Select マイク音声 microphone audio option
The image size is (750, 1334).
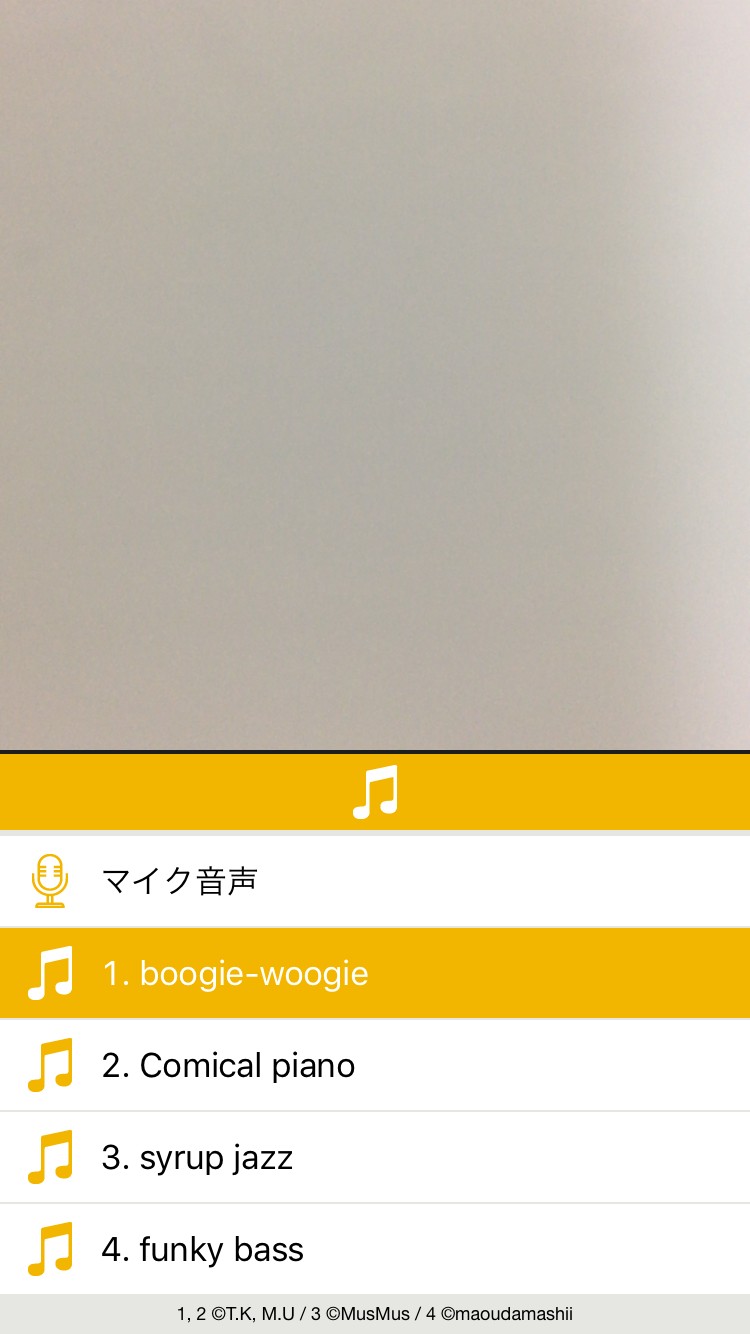375,881
